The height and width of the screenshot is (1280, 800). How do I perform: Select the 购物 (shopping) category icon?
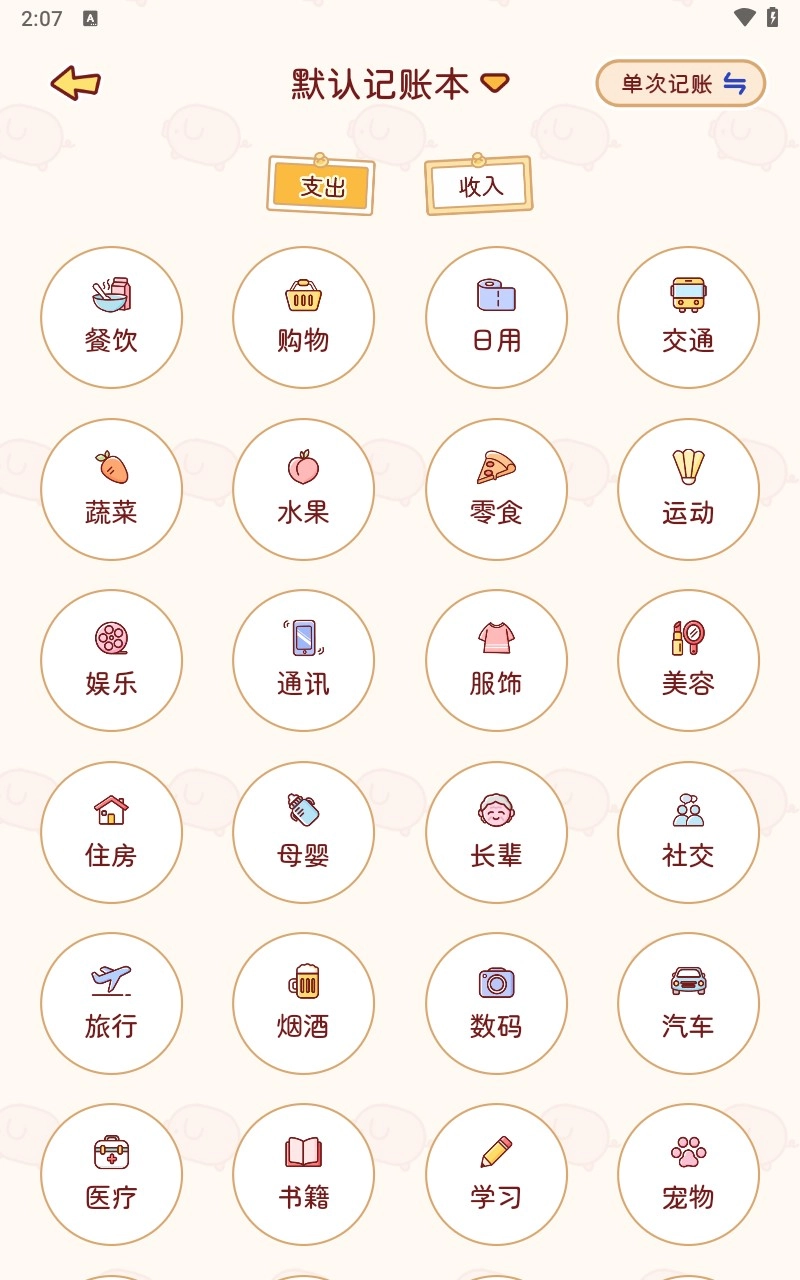click(303, 317)
